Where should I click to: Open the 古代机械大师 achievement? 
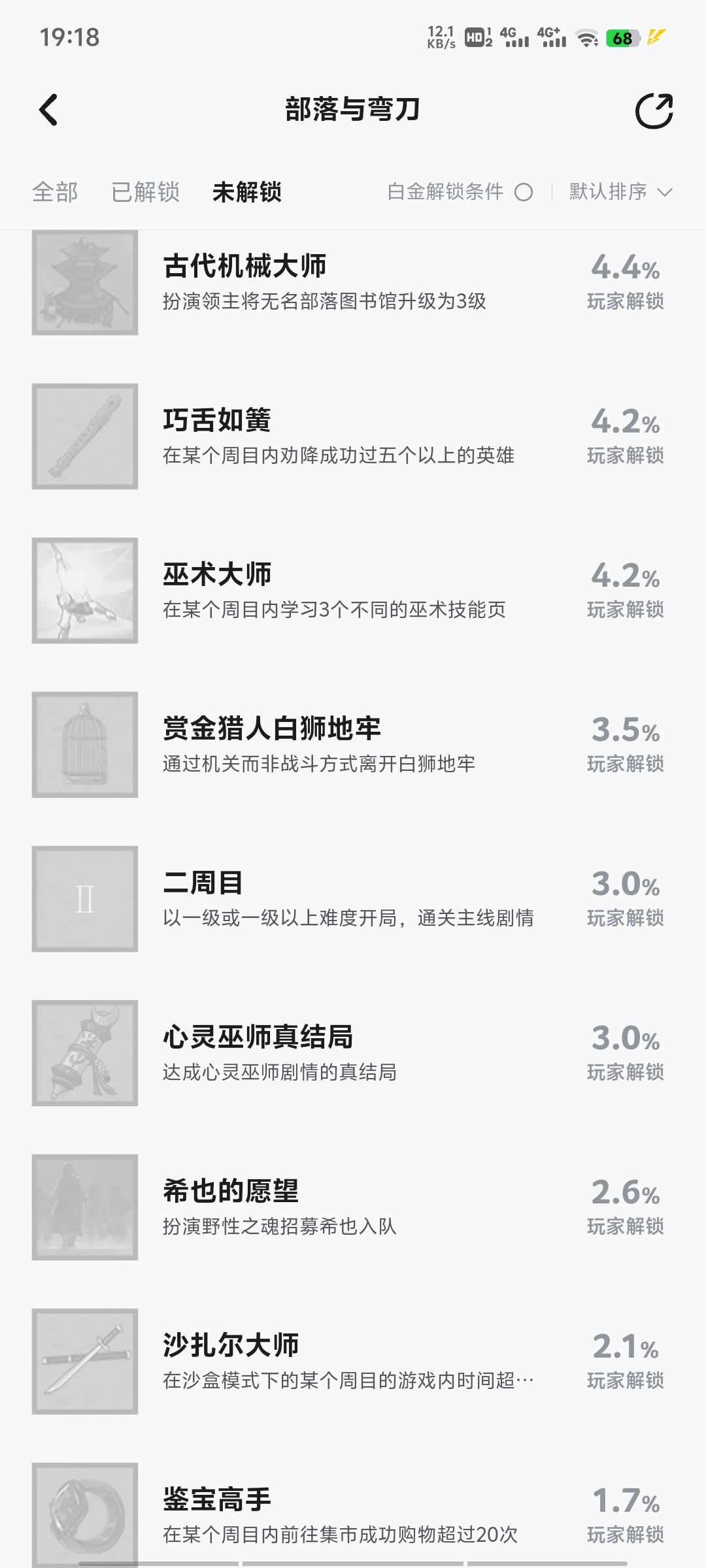(x=353, y=282)
